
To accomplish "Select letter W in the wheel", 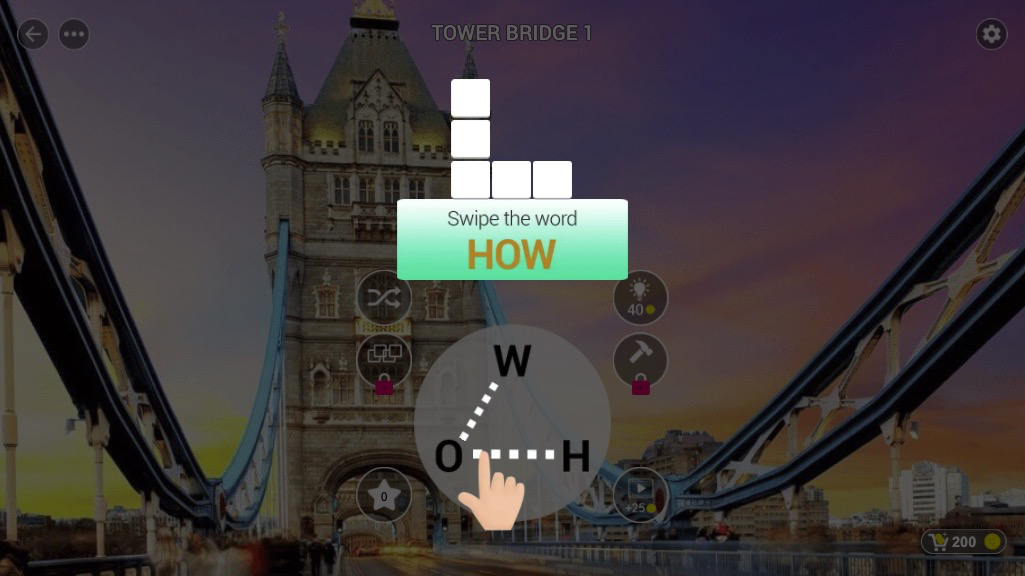I will point(512,362).
